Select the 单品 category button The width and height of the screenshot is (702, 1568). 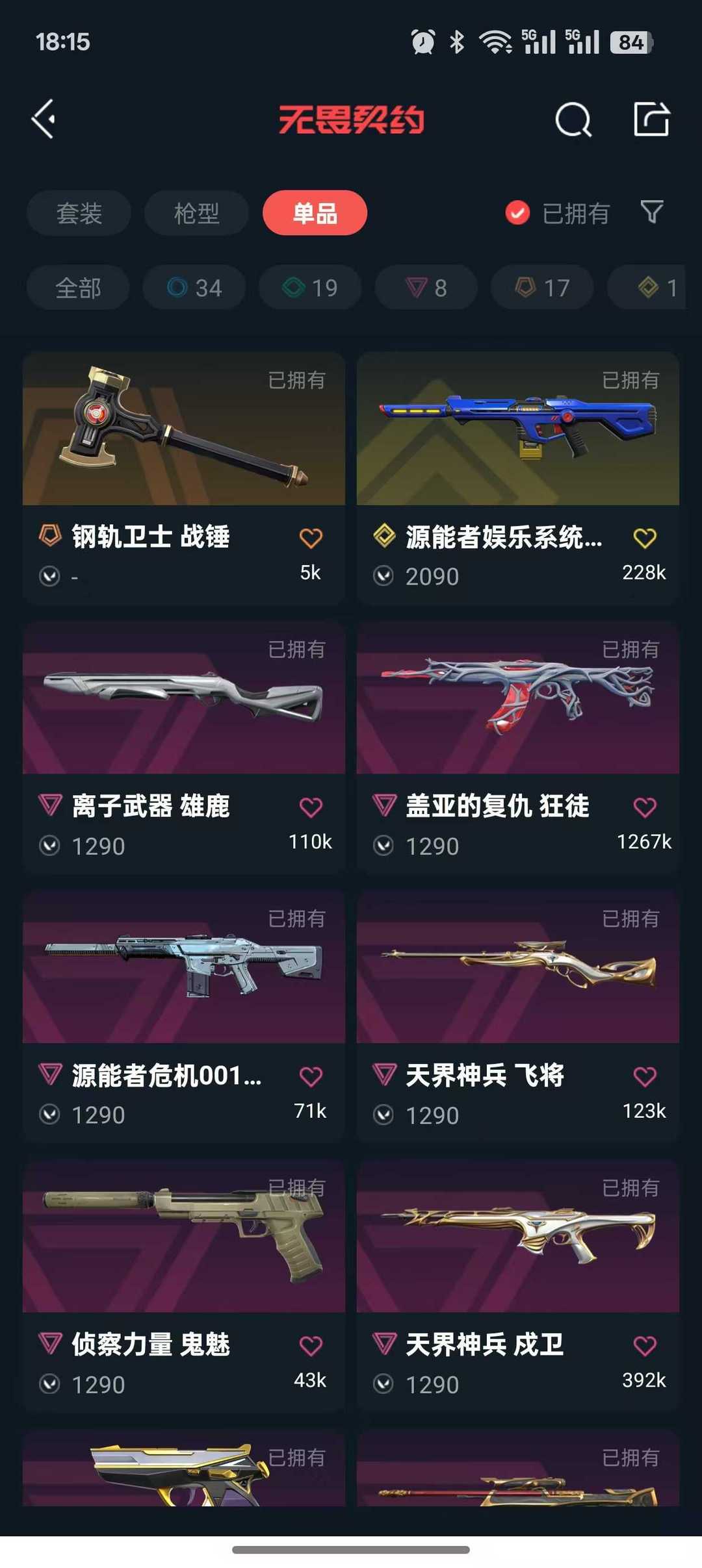click(x=314, y=212)
